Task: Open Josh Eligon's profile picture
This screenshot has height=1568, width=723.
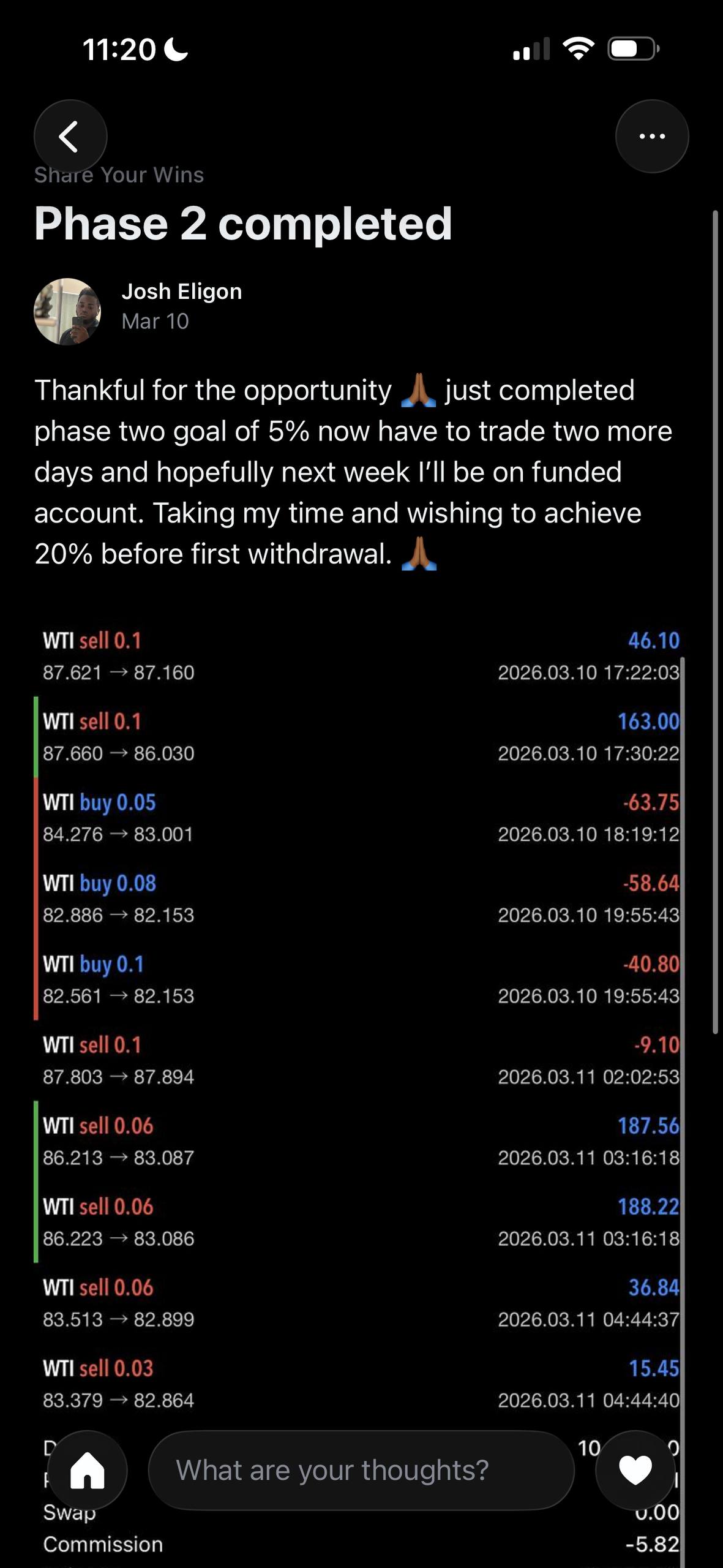Action: point(67,311)
